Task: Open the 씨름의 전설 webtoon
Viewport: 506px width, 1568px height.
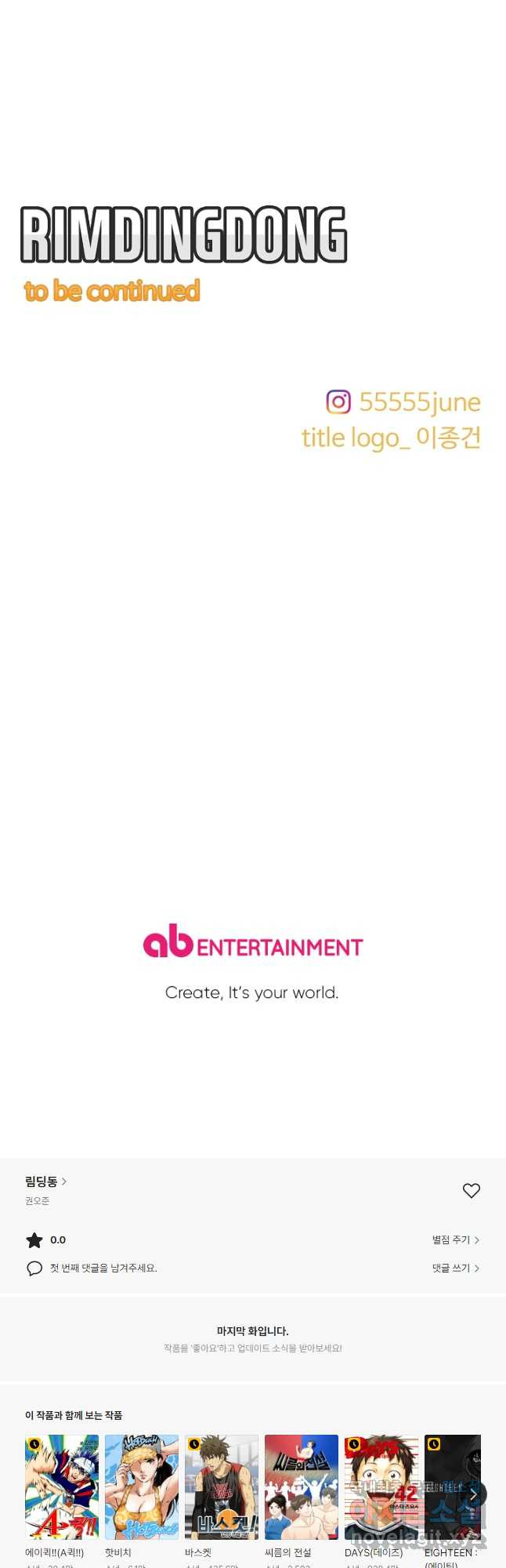Action: pos(302,1486)
